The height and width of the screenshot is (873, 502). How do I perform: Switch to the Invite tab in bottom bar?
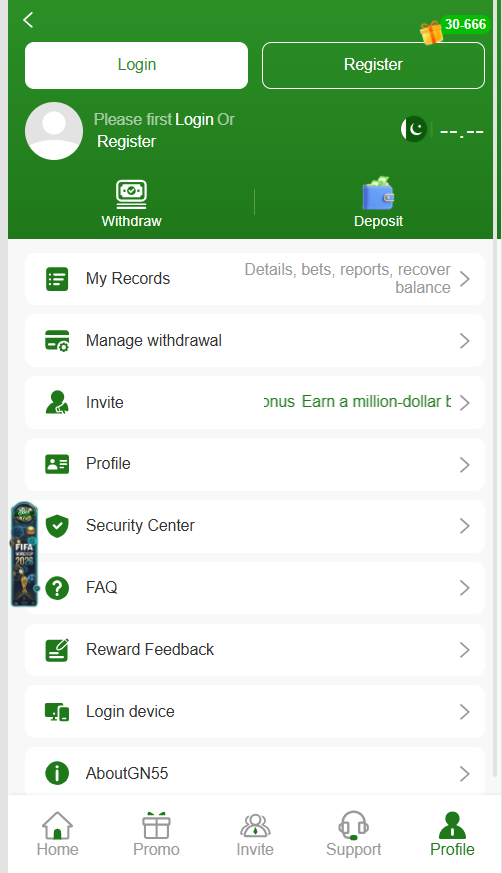coord(255,834)
